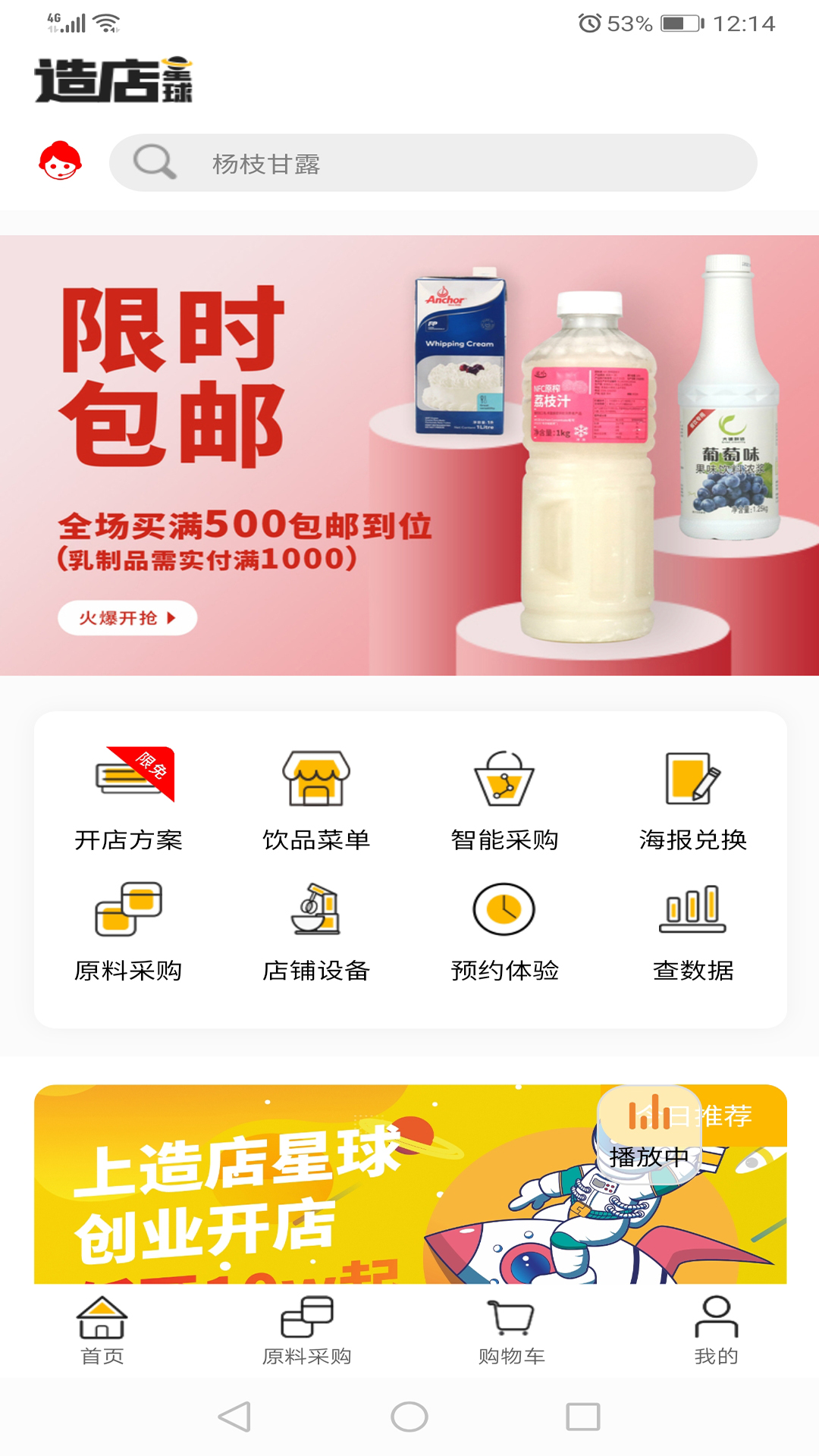
Task: Toggle the 播放中 playback state
Action: tap(648, 1157)
